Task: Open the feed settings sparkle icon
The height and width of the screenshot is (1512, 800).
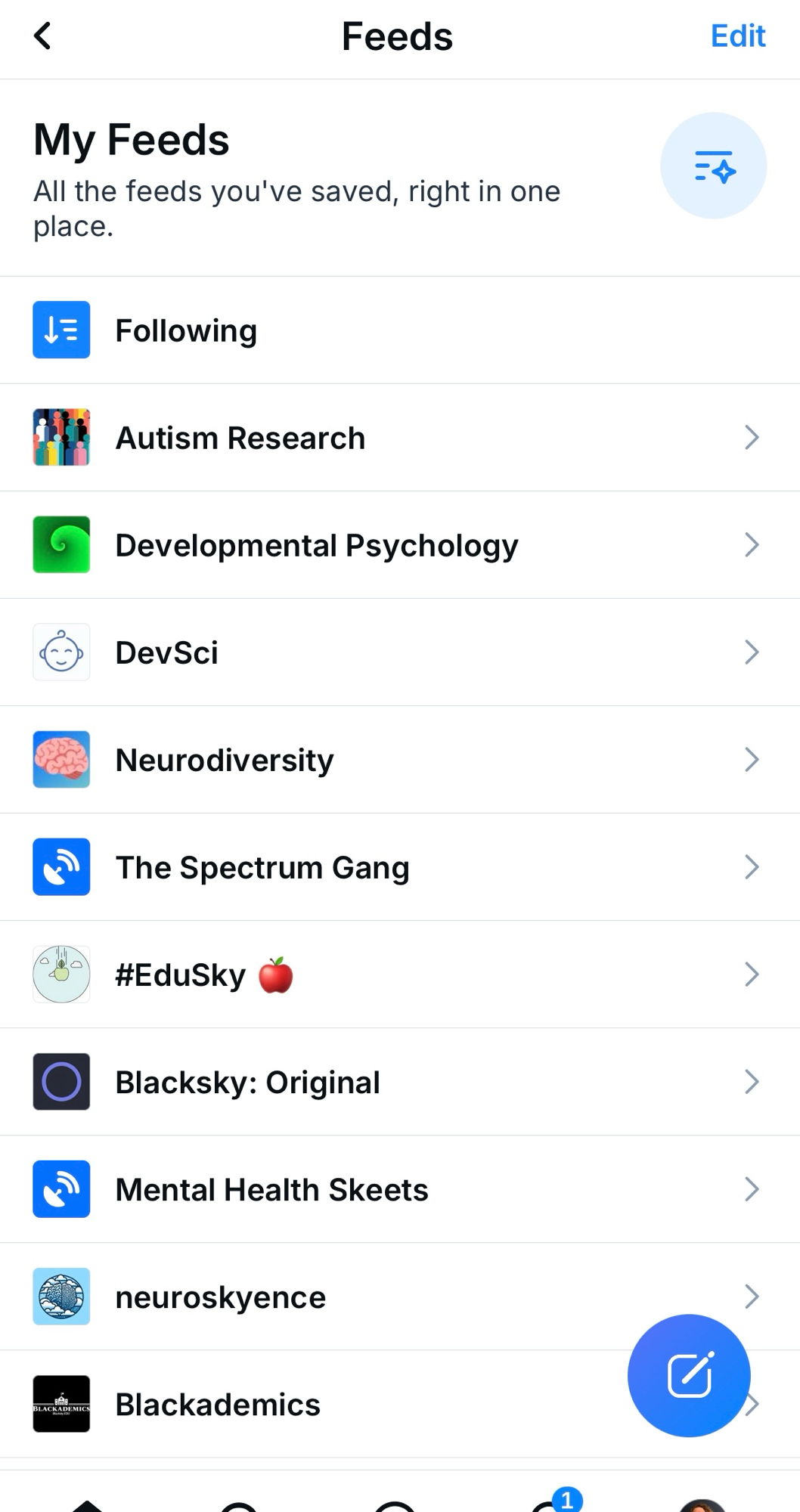Action: [713, 166]
